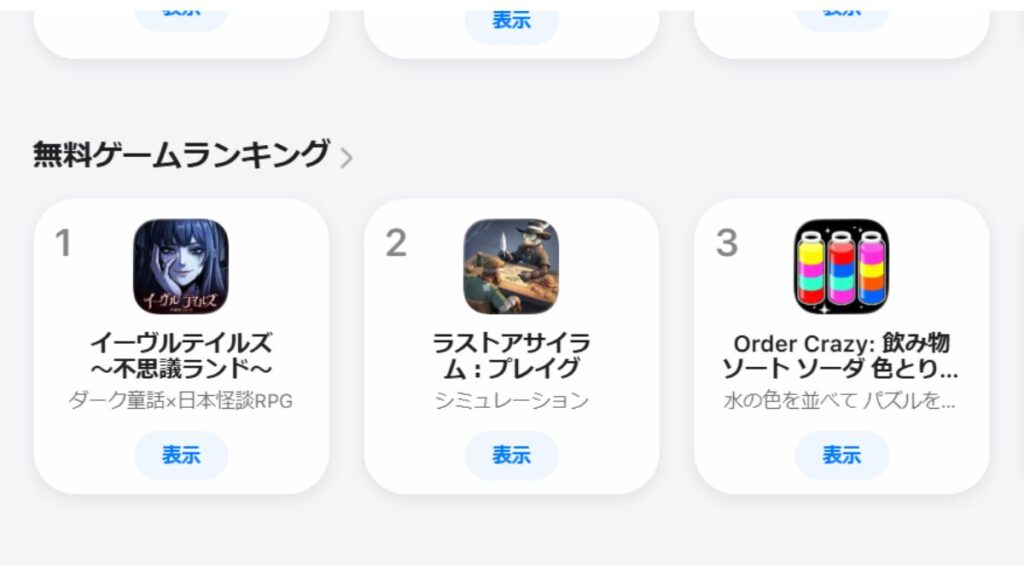Image resolution: width=1024 pixels, height=576 pixels.
Task: Tap 表示 button for イーヴルテイルズ
Action: [x=181, y=455]
